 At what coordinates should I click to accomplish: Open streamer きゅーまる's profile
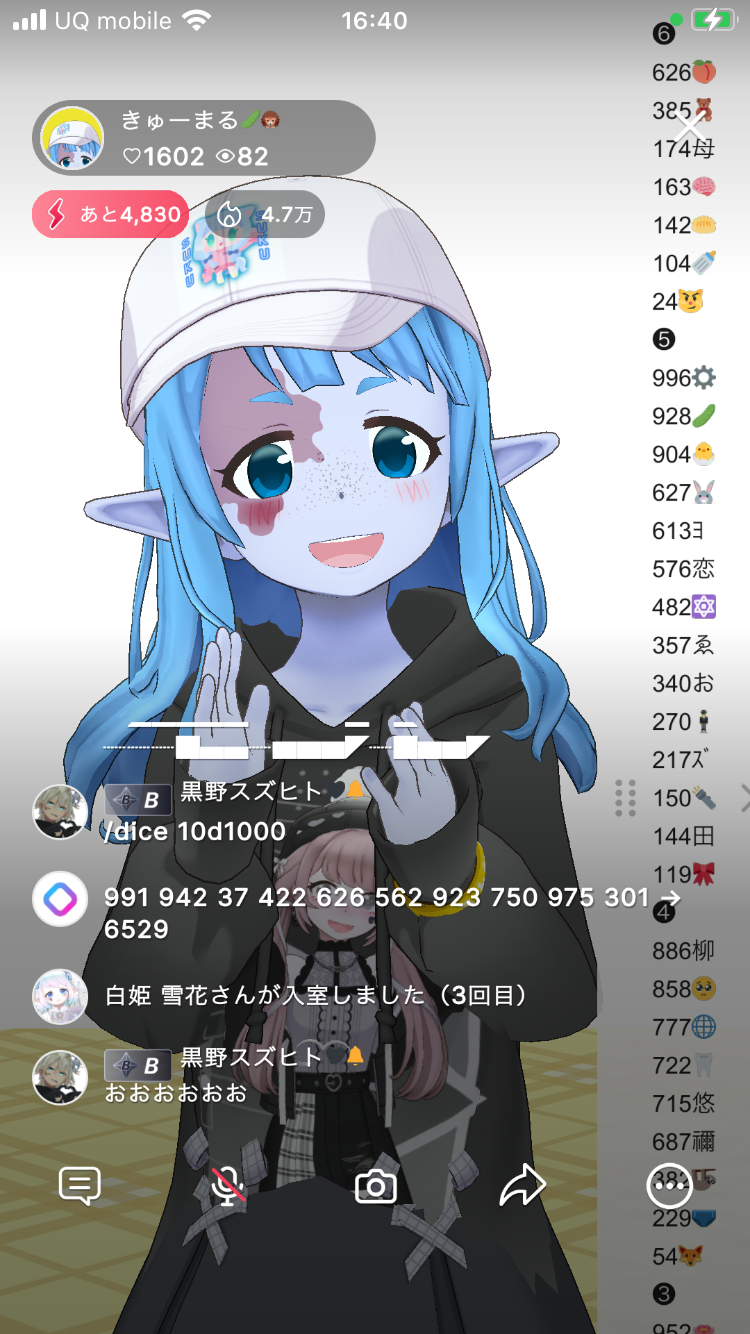(71, 138)
